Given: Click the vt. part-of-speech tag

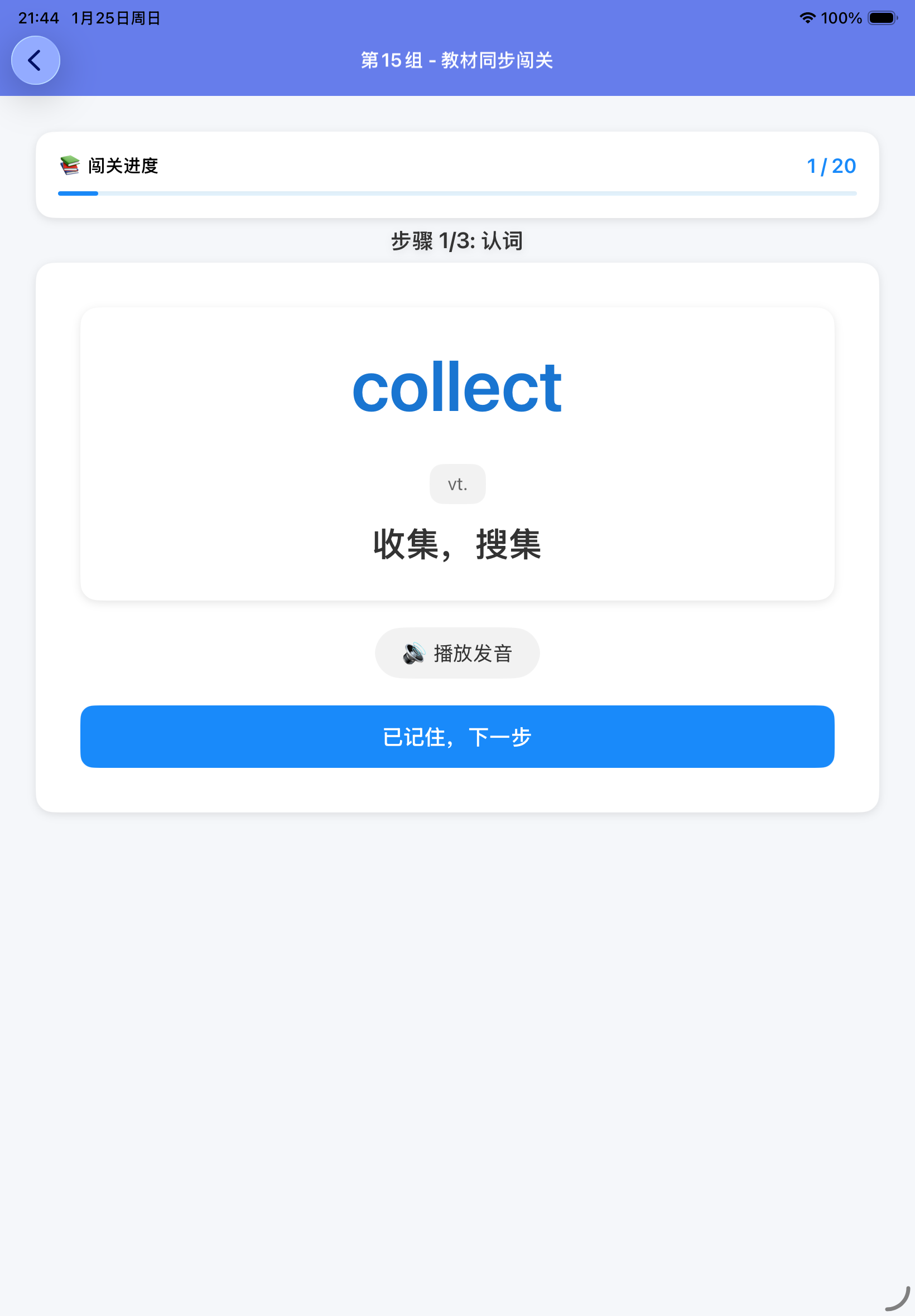Looking at the screenshot, I should point(457,483).
